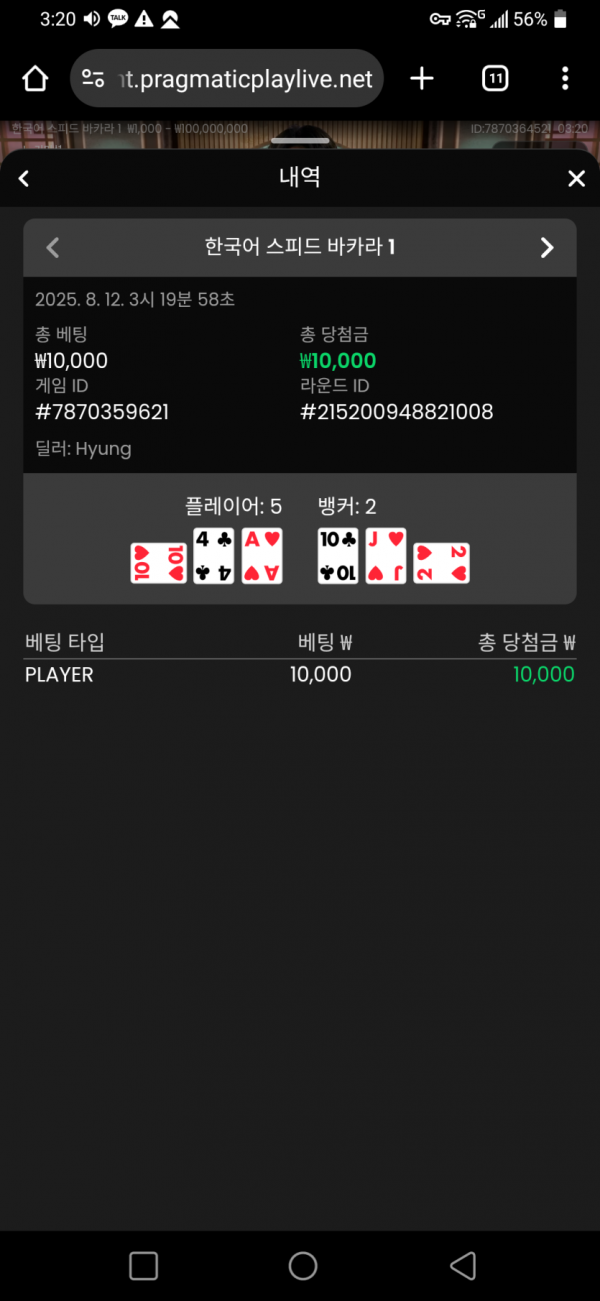Show the previous game history entry
This screenshot has width=600, height=1301.
(x=53, y=248)
